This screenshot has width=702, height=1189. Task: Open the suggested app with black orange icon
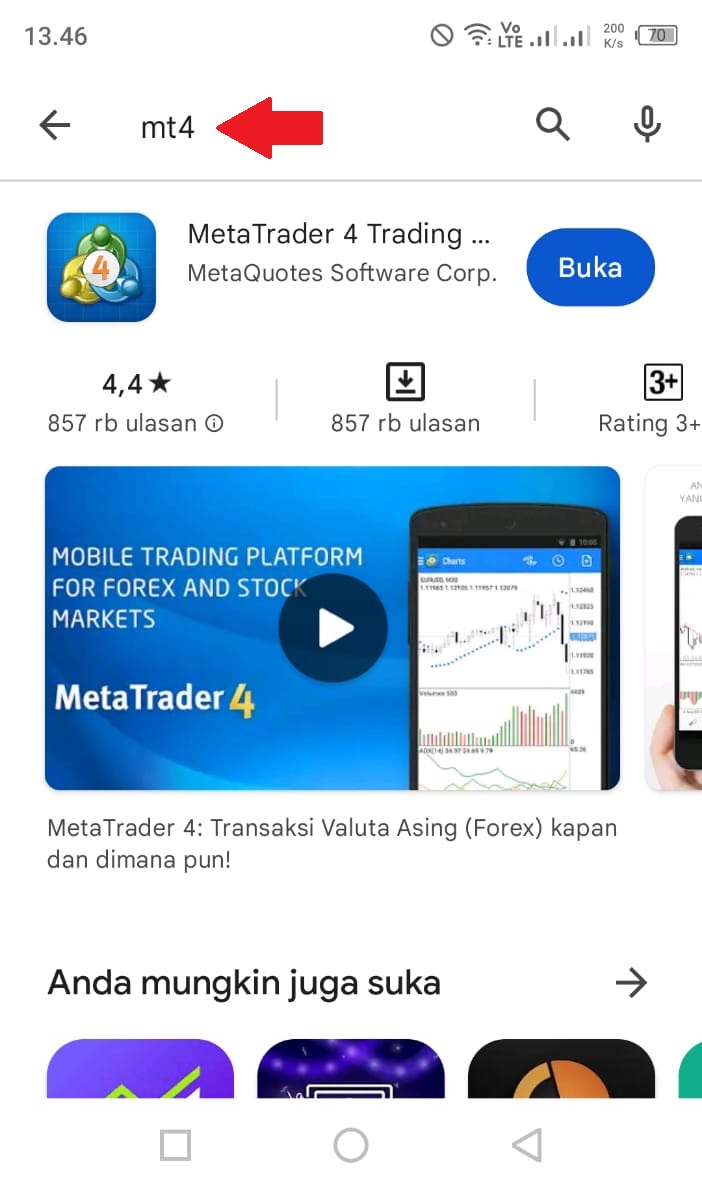(x=561, y=1068)
